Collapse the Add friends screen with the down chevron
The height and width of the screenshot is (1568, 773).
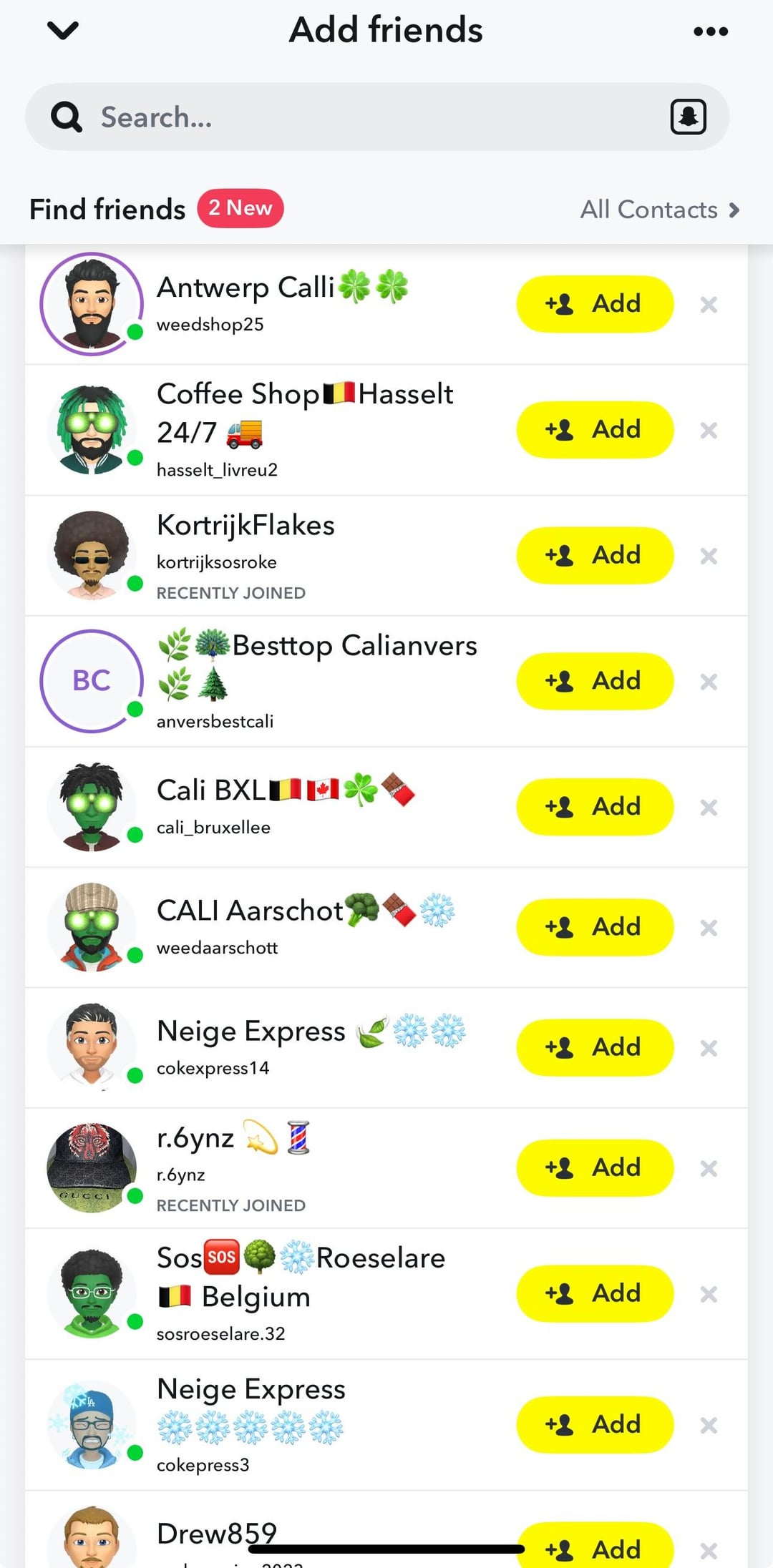pyautogui.click(x=62, y=30)
